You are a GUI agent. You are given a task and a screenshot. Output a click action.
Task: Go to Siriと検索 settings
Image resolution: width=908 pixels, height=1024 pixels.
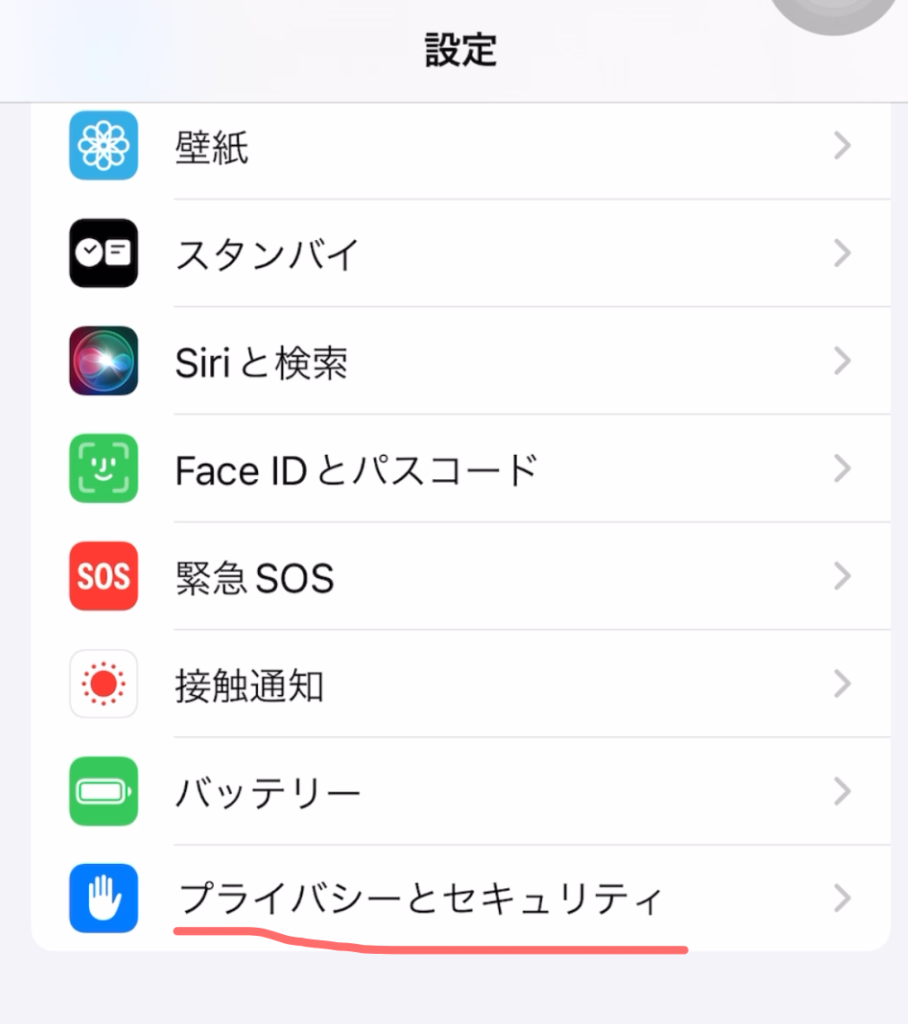click(x=460, y=361)
